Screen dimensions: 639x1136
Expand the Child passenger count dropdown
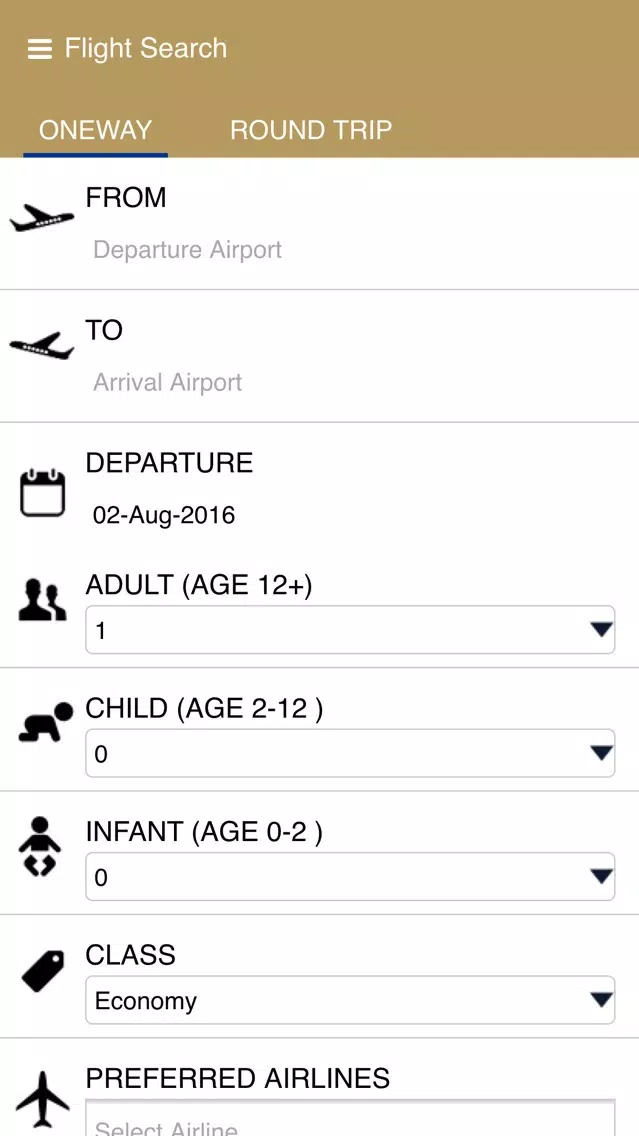coord(350,754)
